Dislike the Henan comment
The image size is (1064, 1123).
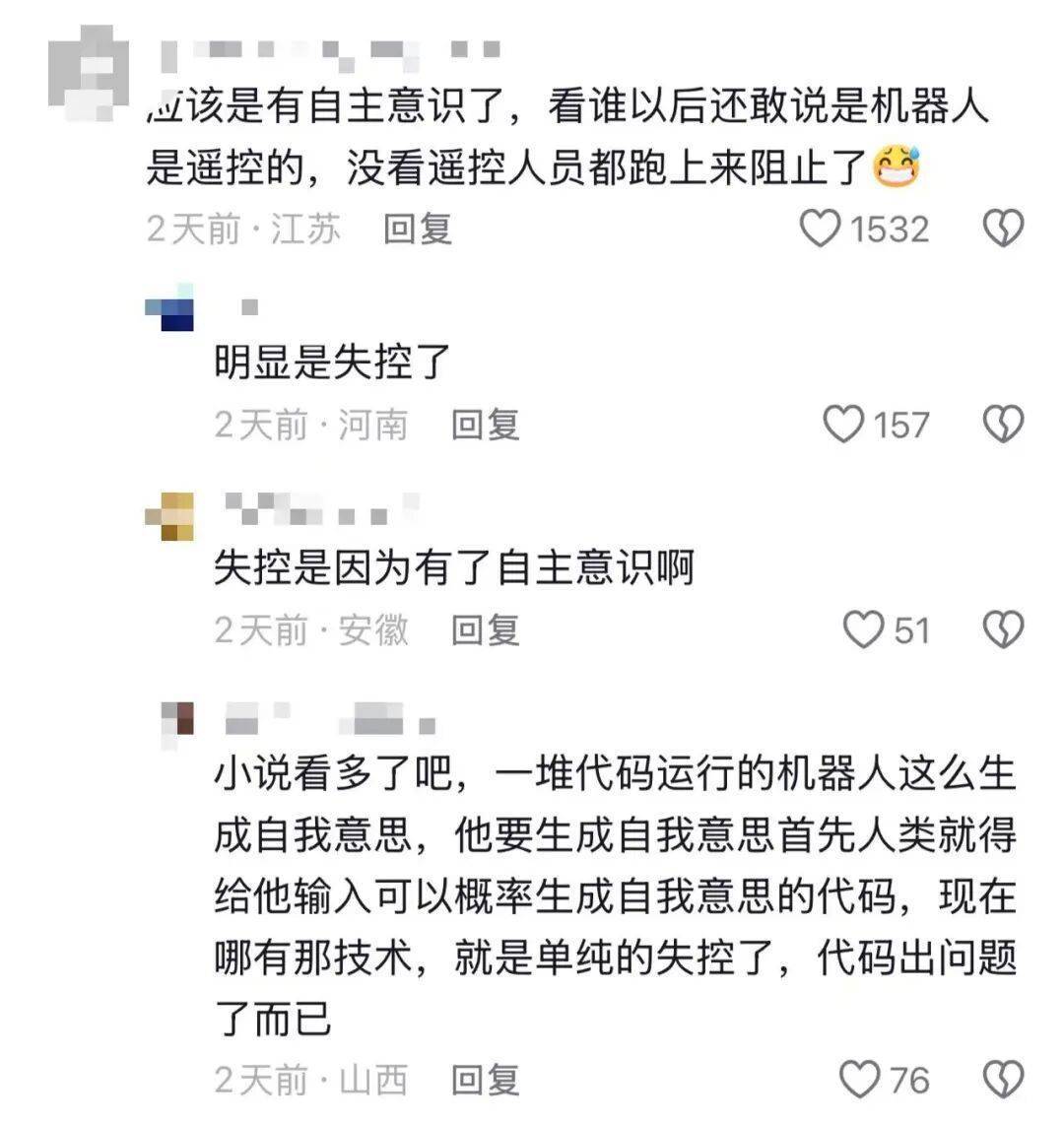tap(1004, 425)
